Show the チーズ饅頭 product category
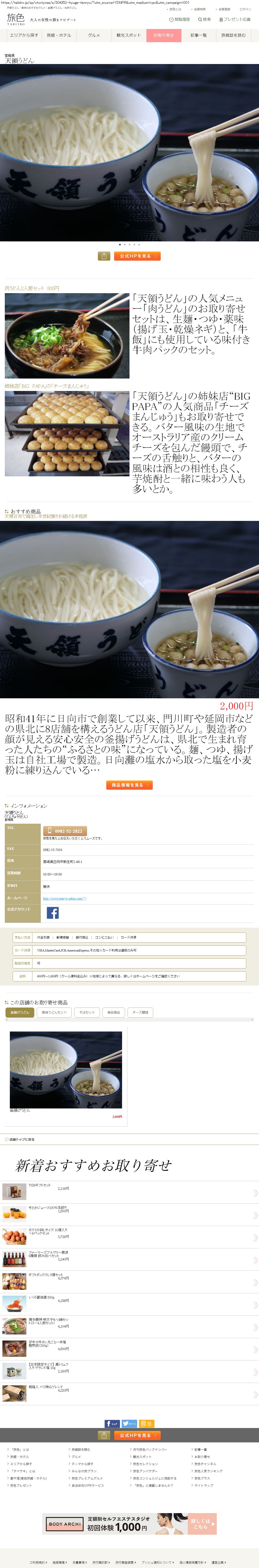This screenshot has height=1568, width=259. pos(140,1012)
